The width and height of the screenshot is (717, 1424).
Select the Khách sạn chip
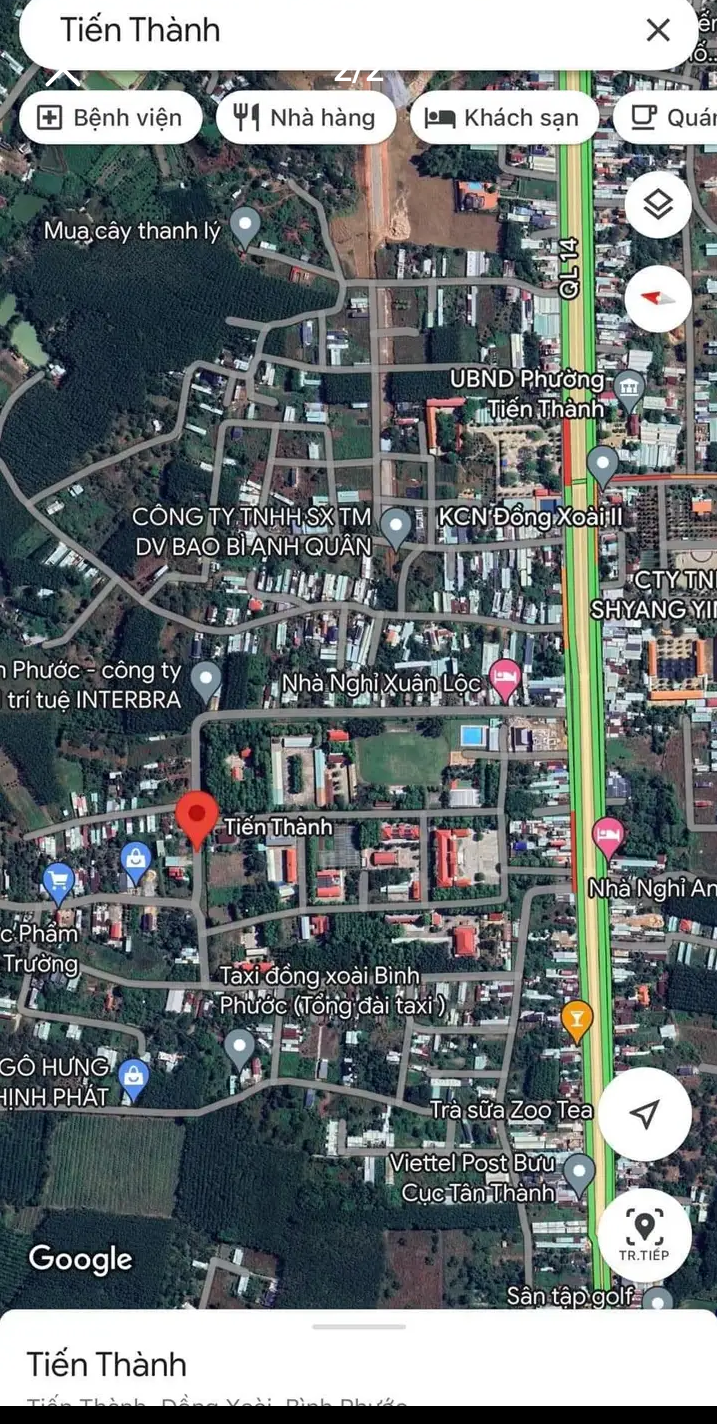(x=503, y=118)
